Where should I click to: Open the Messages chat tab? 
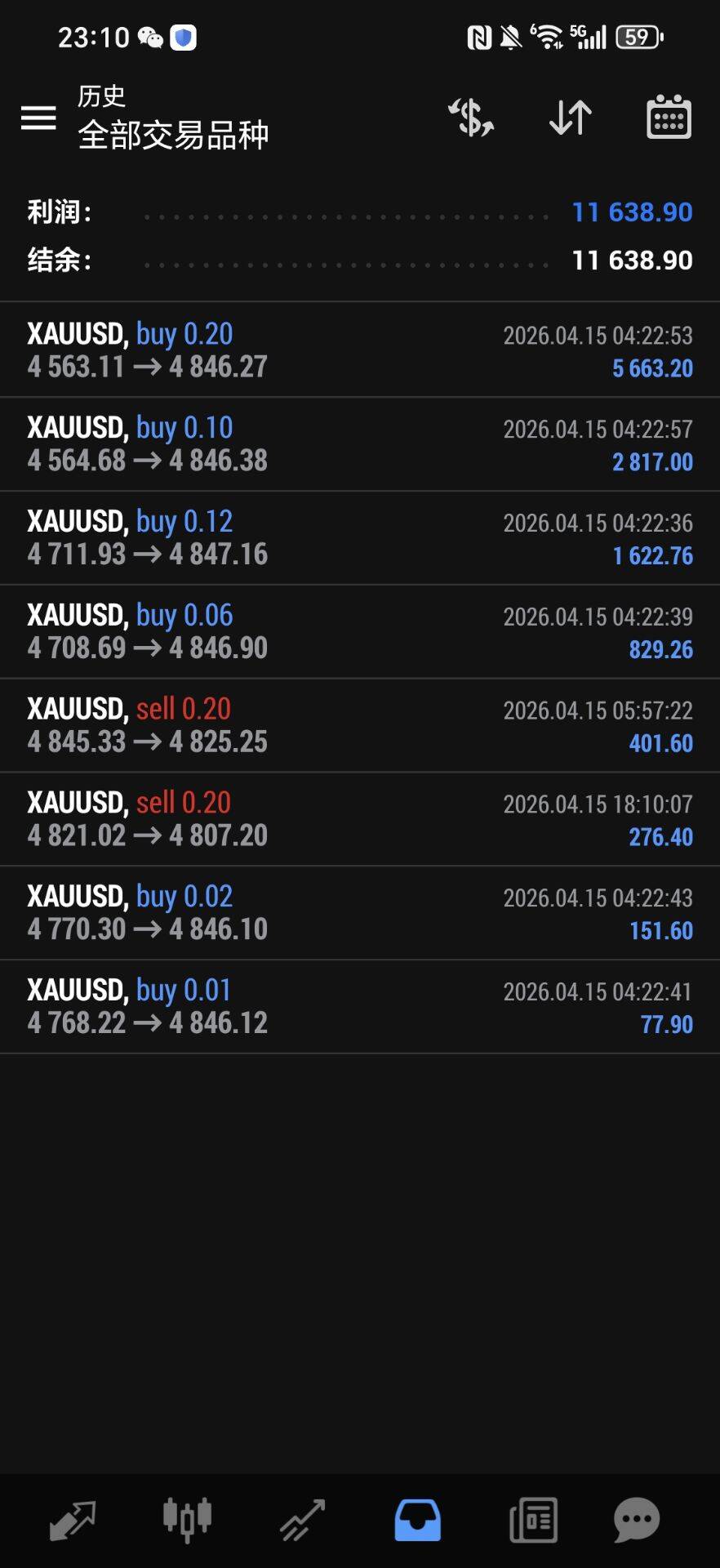pos(636,1521)
